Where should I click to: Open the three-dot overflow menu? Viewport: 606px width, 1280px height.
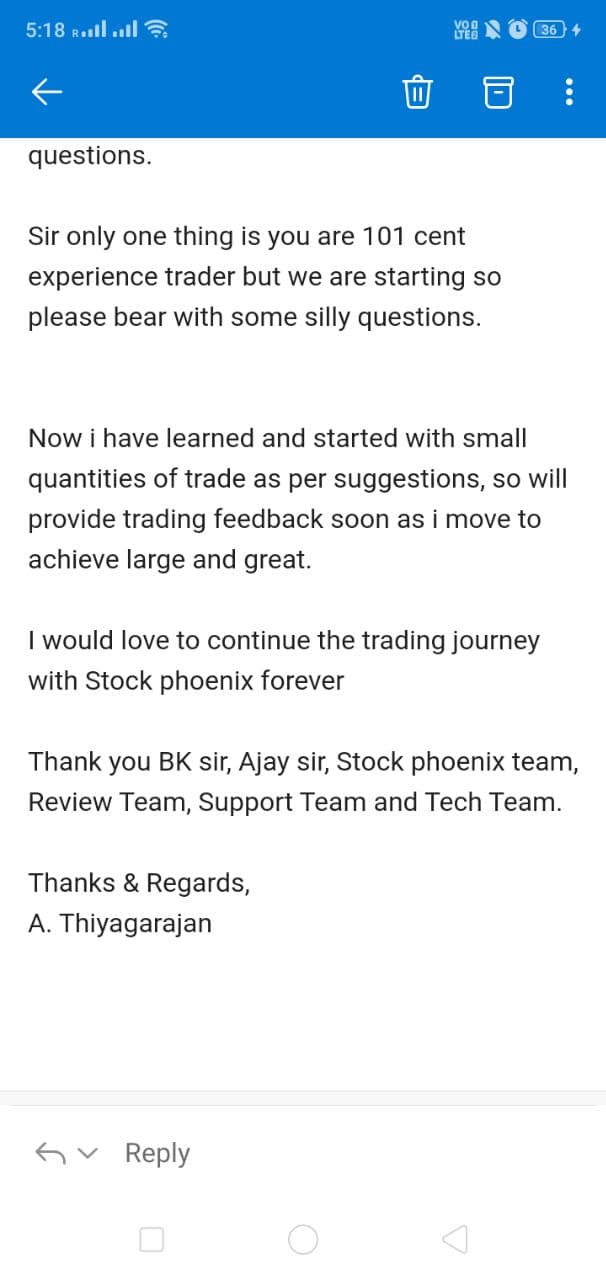point(569,93)
